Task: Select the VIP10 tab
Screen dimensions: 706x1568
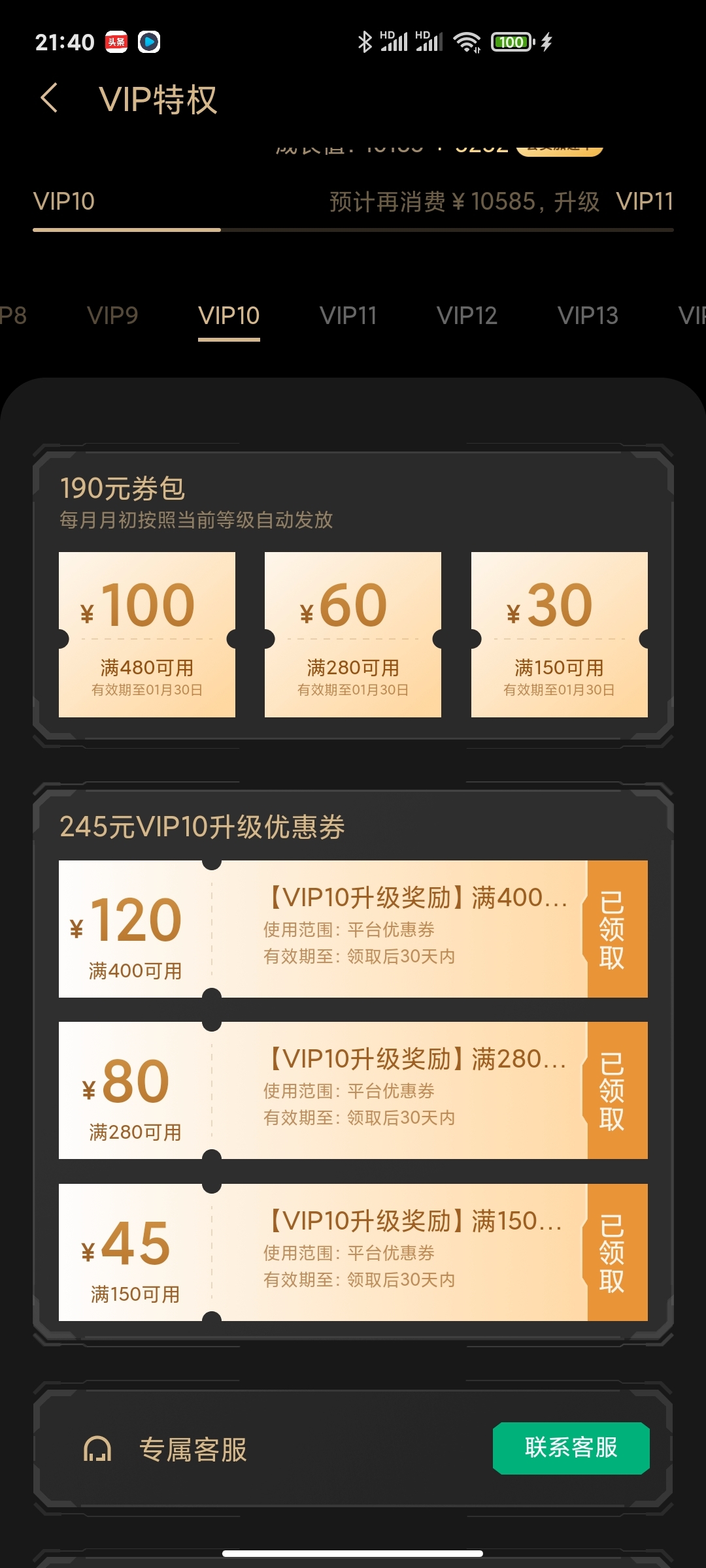Action: [x=229, y=316]
